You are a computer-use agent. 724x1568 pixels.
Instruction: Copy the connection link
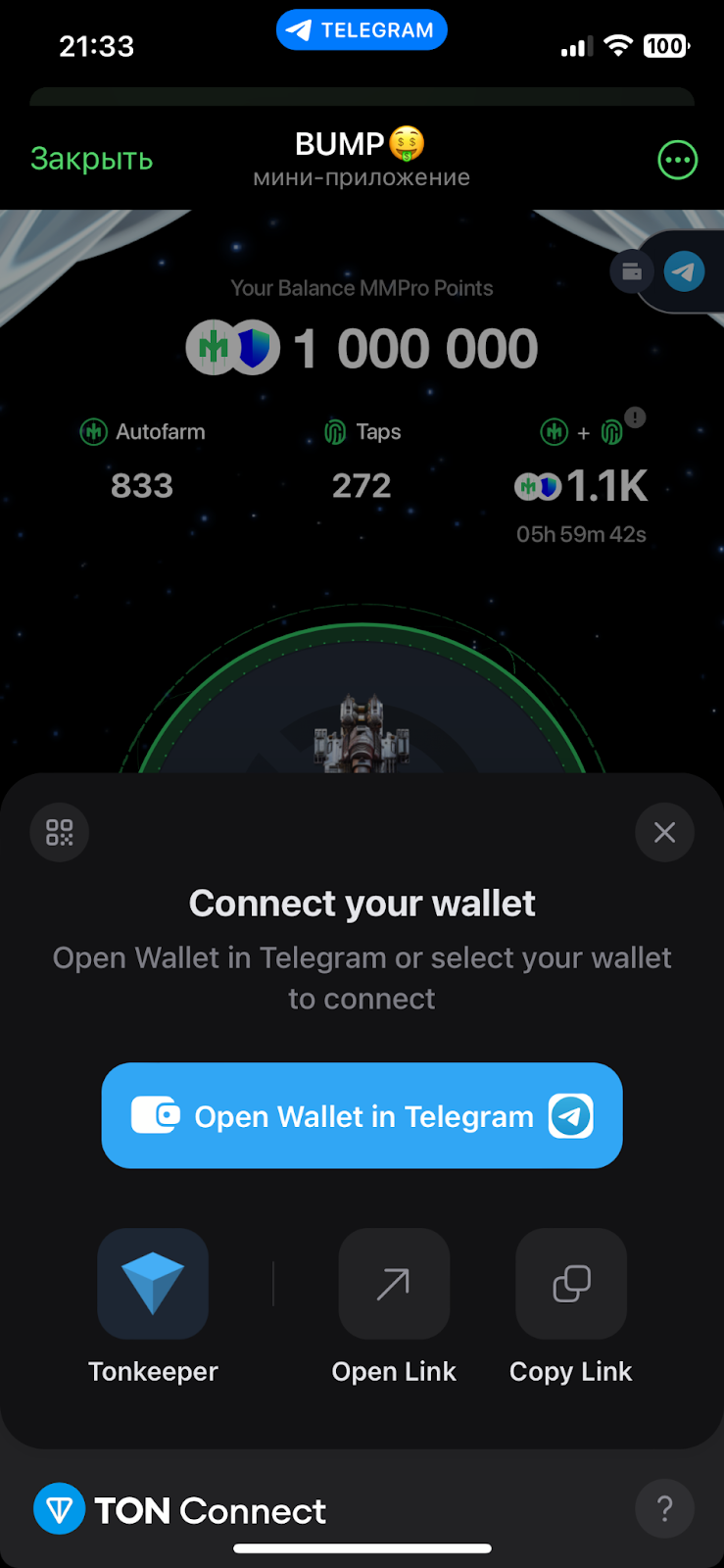point(571,1284)
